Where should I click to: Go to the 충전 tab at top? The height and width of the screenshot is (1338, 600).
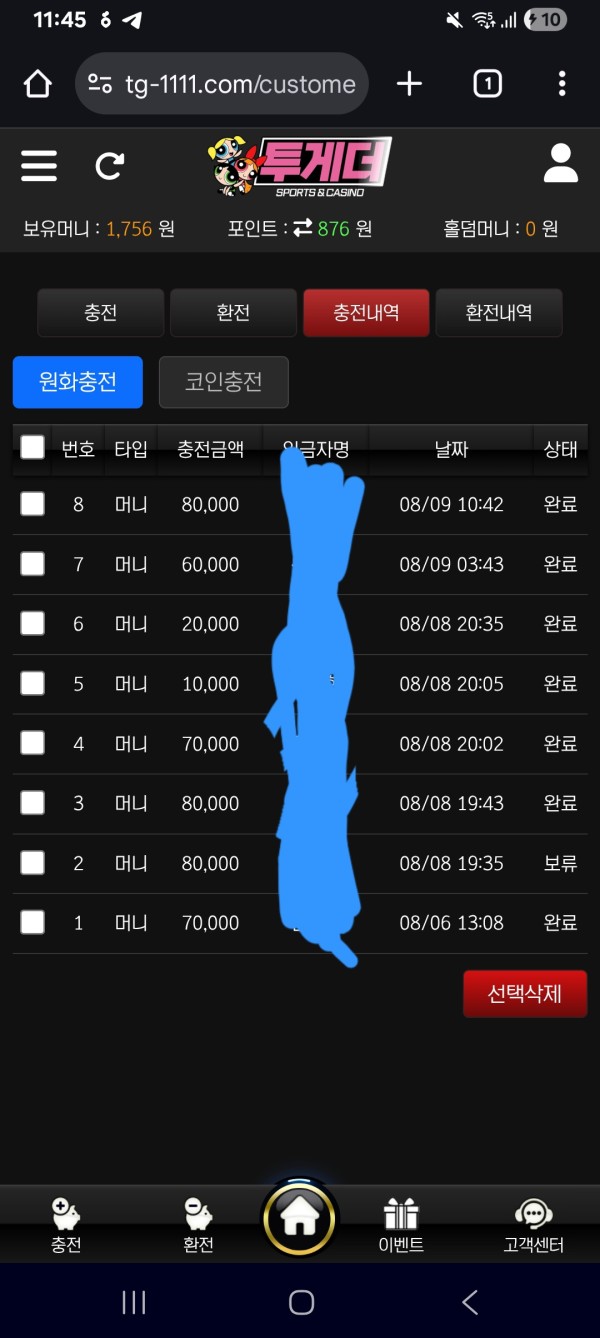point(101,313)
